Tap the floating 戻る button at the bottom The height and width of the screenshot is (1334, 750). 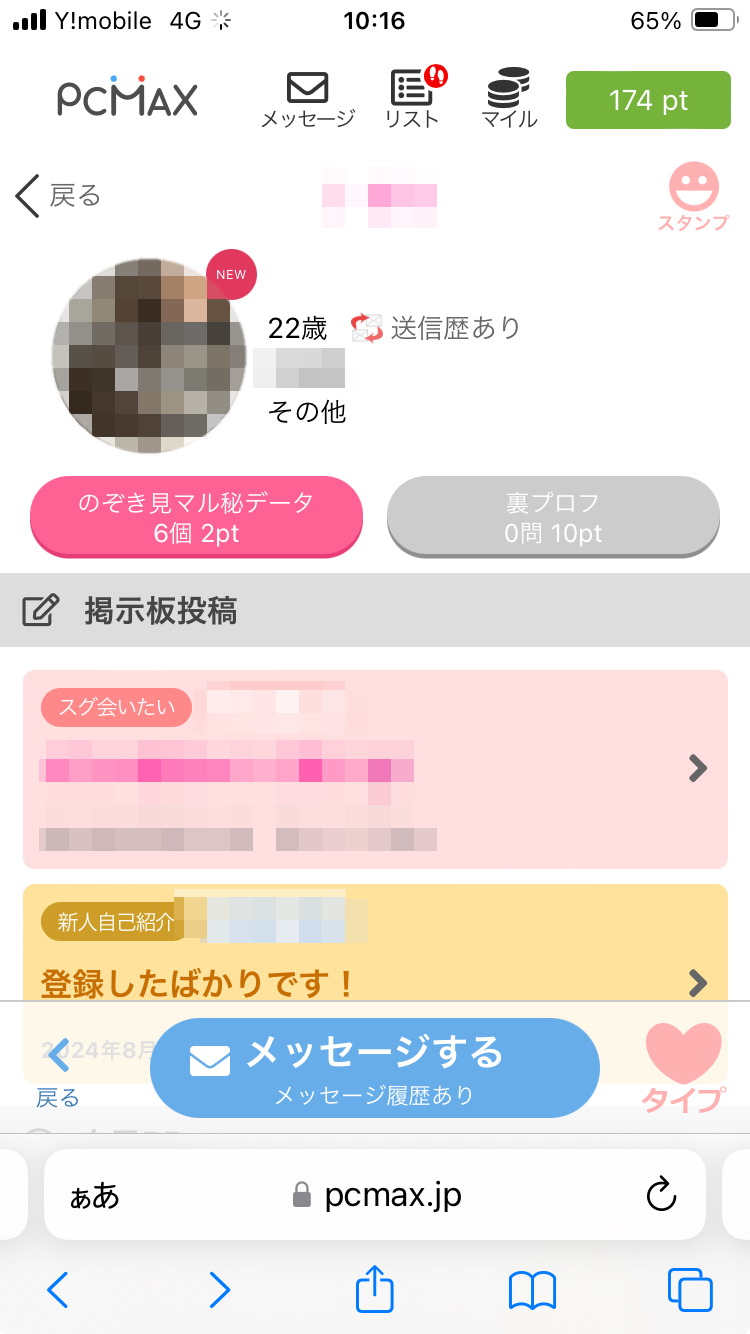(x=58, y=1070)
